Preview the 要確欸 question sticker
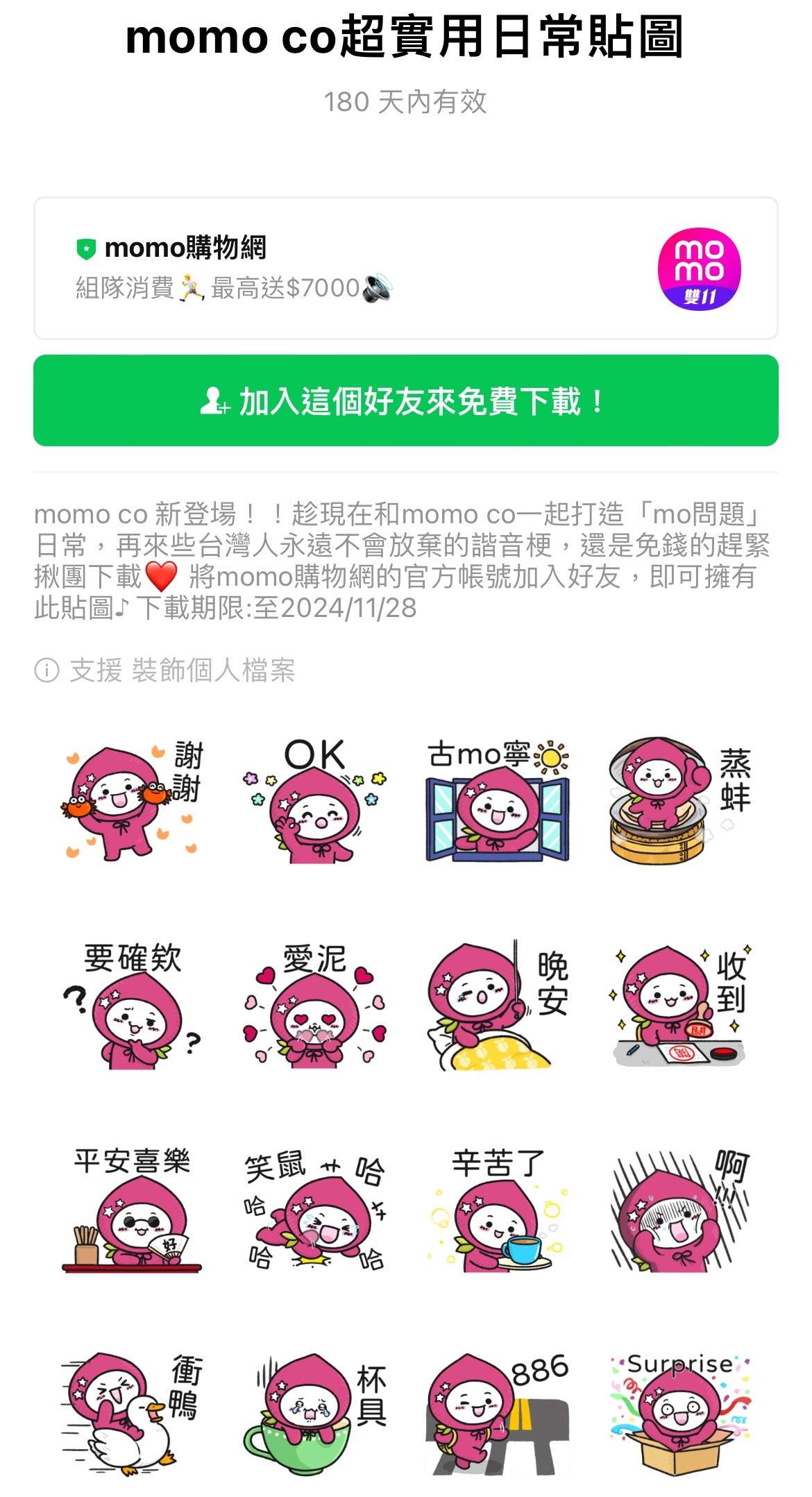The width and height of the screenshot is (812, 1497). click(x=132, y=1006)
